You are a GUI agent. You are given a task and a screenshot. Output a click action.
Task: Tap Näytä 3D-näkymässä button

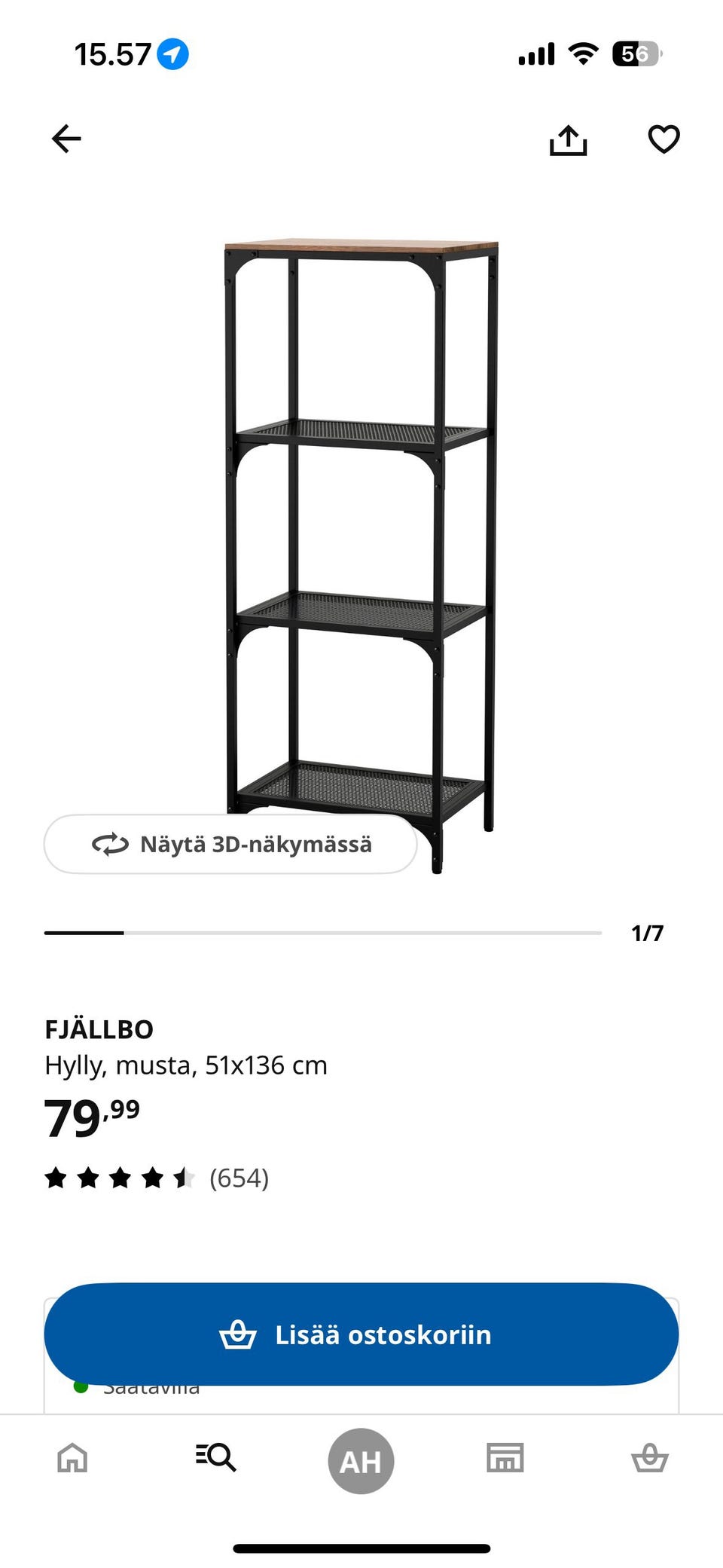click(230, 844)
